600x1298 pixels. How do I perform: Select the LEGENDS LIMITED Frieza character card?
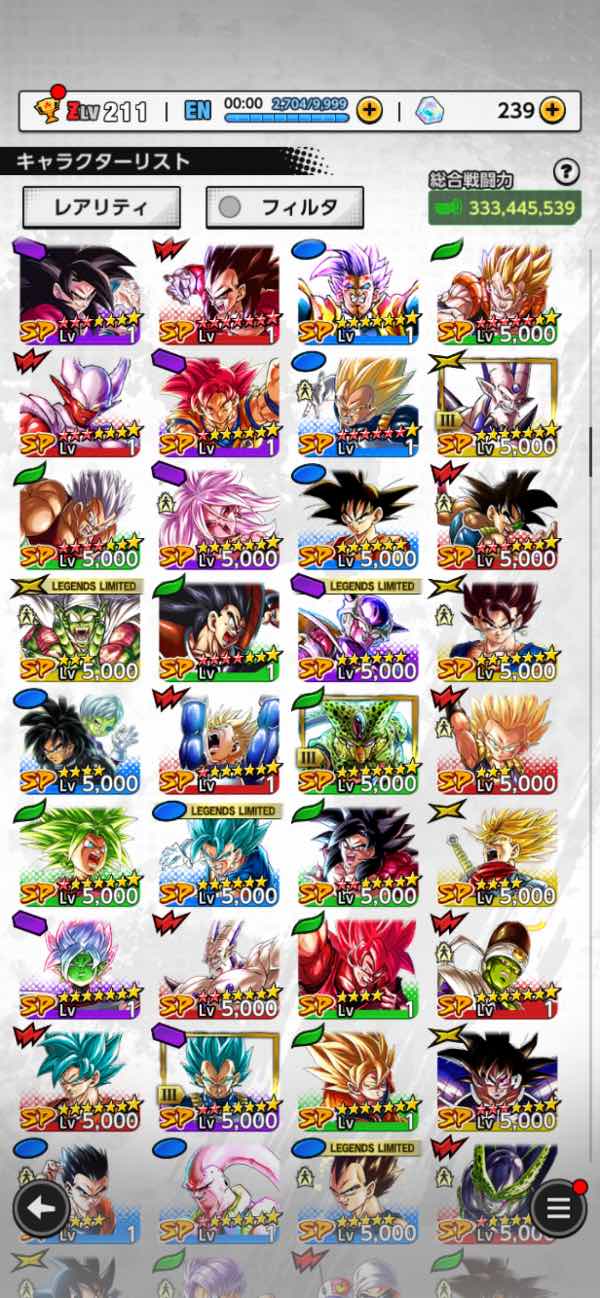358,629
